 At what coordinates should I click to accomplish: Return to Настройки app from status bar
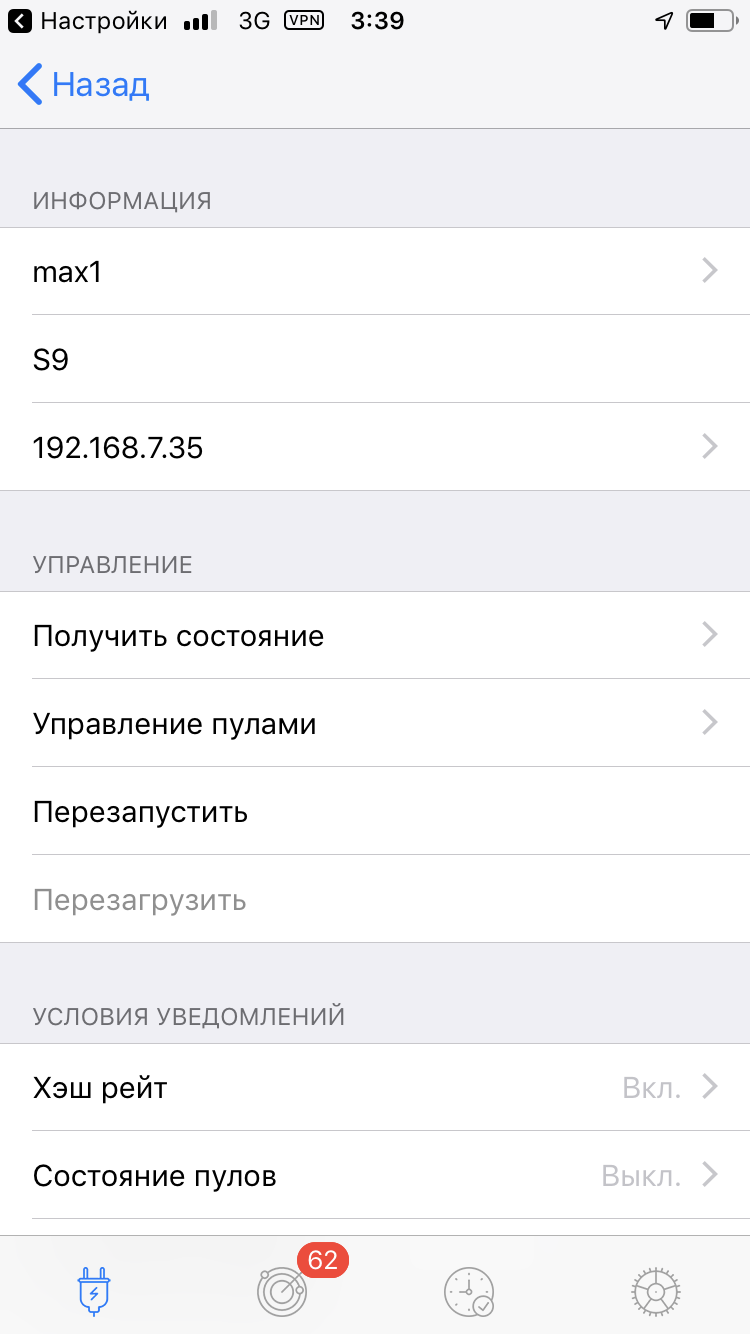click(x=88, y=21)
